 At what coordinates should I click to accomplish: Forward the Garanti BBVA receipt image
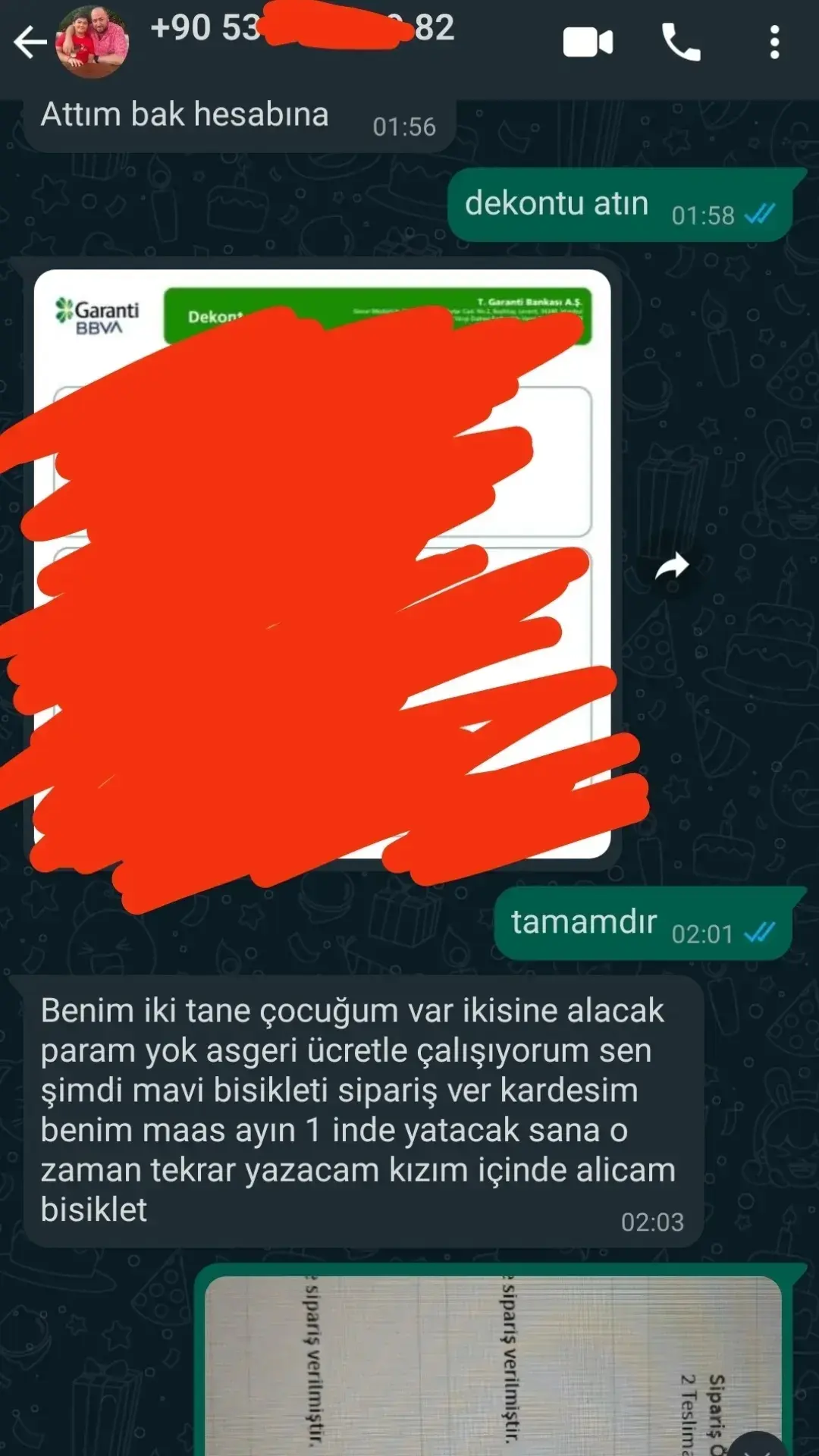(x=672, y=566)
